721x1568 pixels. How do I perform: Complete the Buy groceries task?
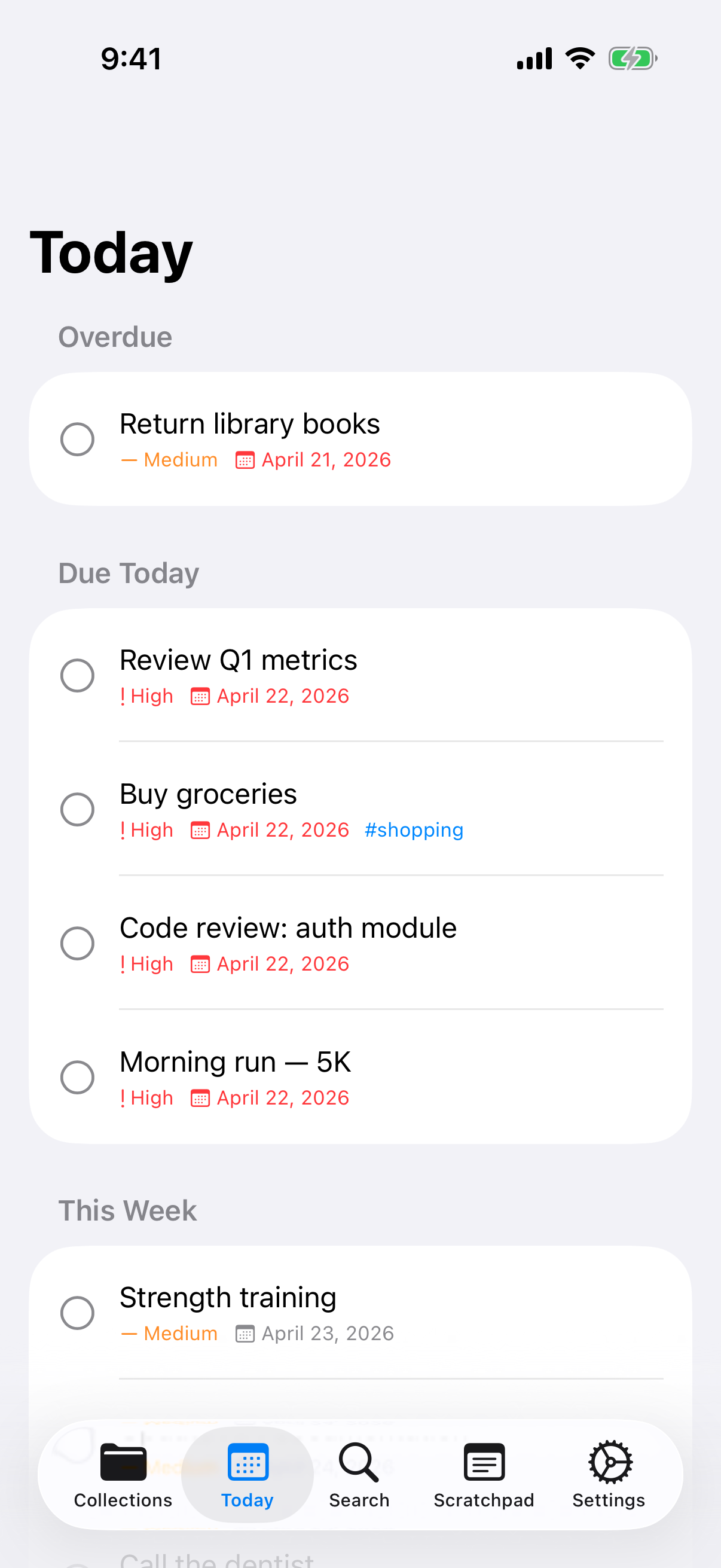77,809
